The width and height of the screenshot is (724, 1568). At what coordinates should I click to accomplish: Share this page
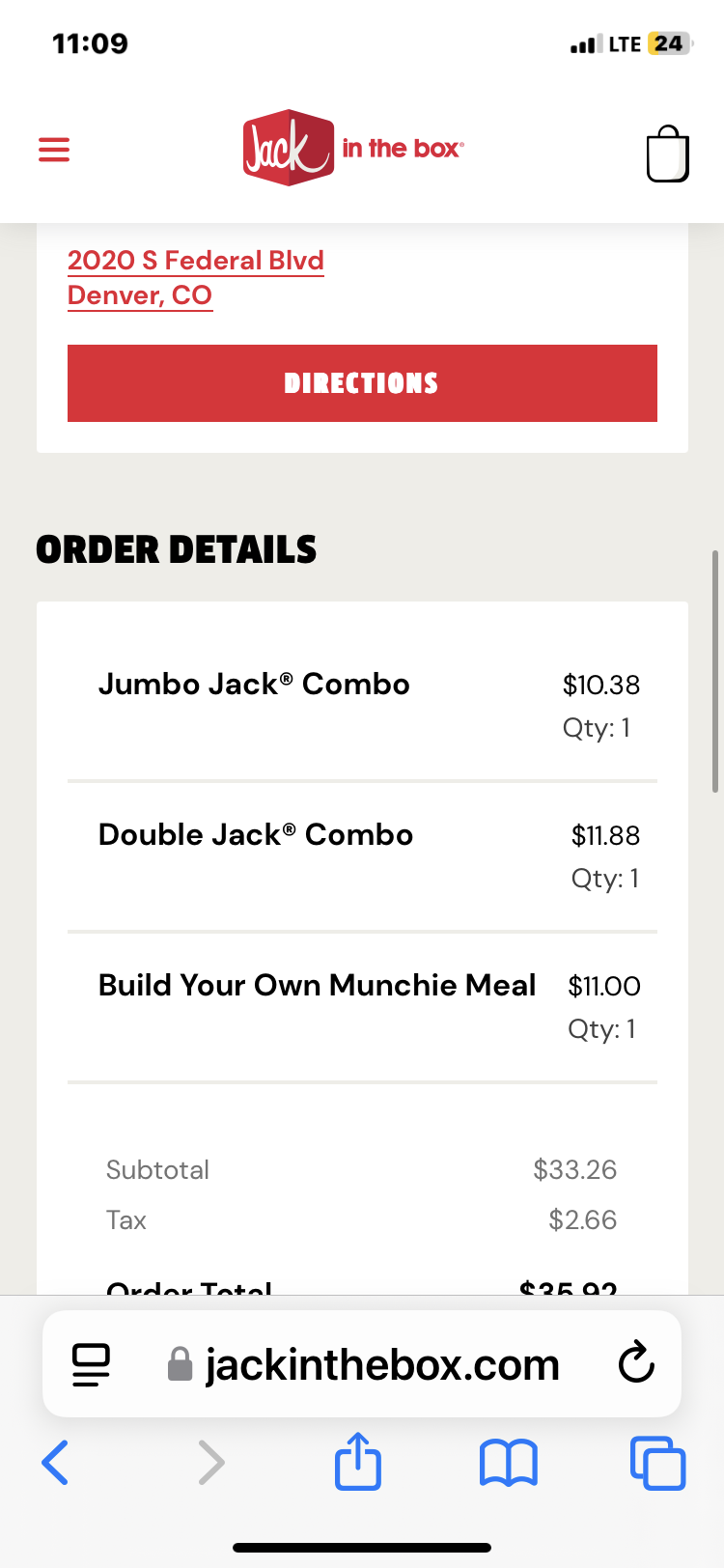[357, 1461]
